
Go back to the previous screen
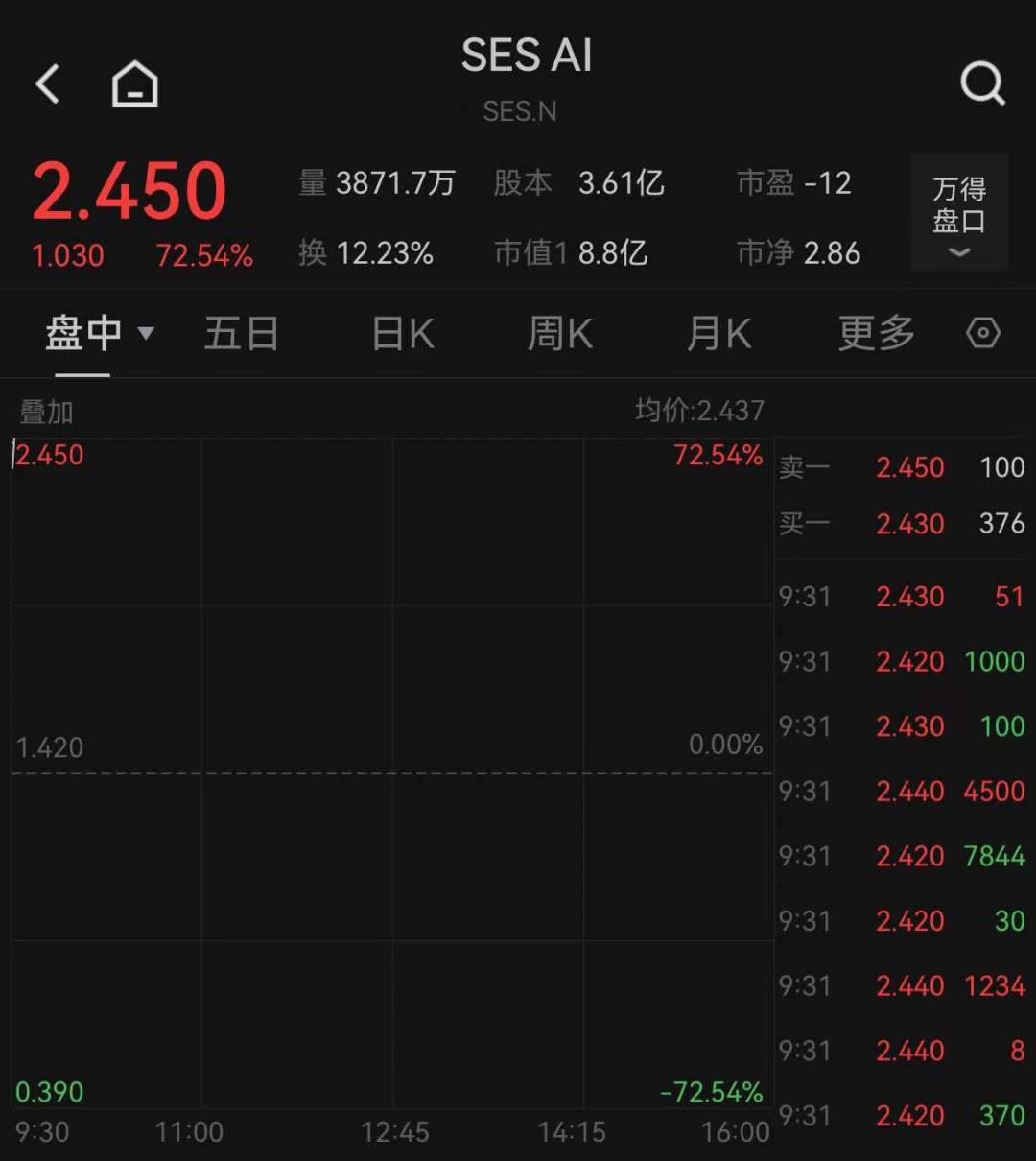coord(48,84)
